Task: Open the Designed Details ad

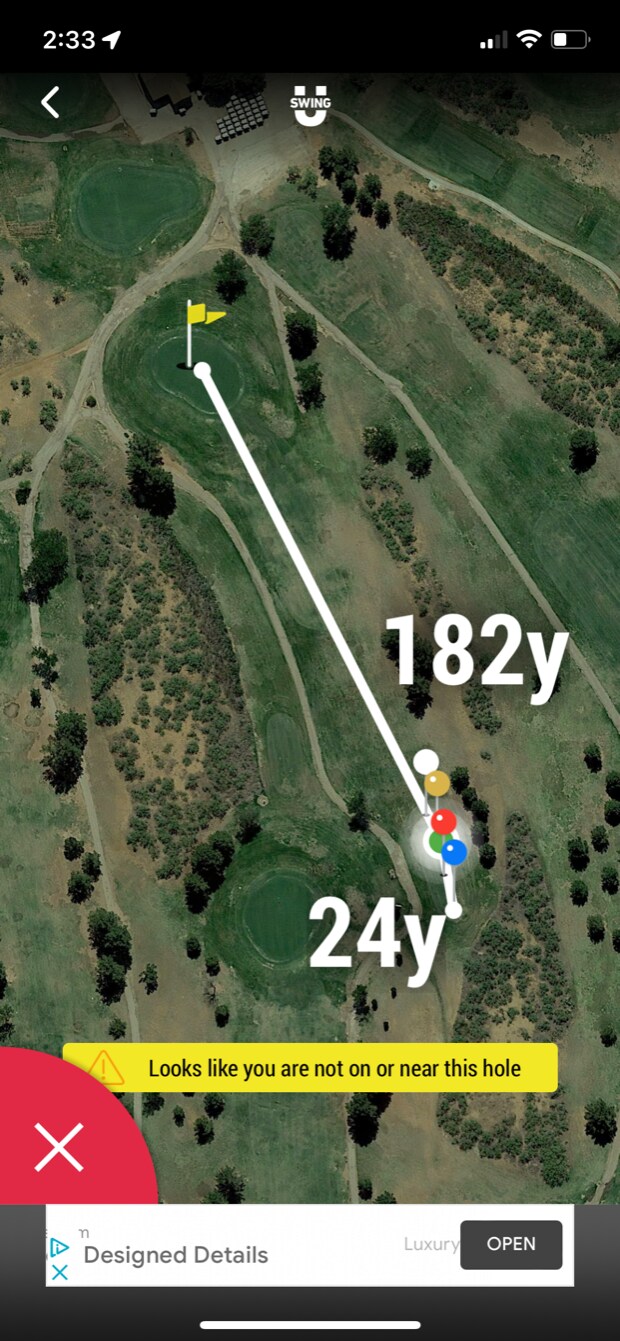Action: [x=510, y=1244]
